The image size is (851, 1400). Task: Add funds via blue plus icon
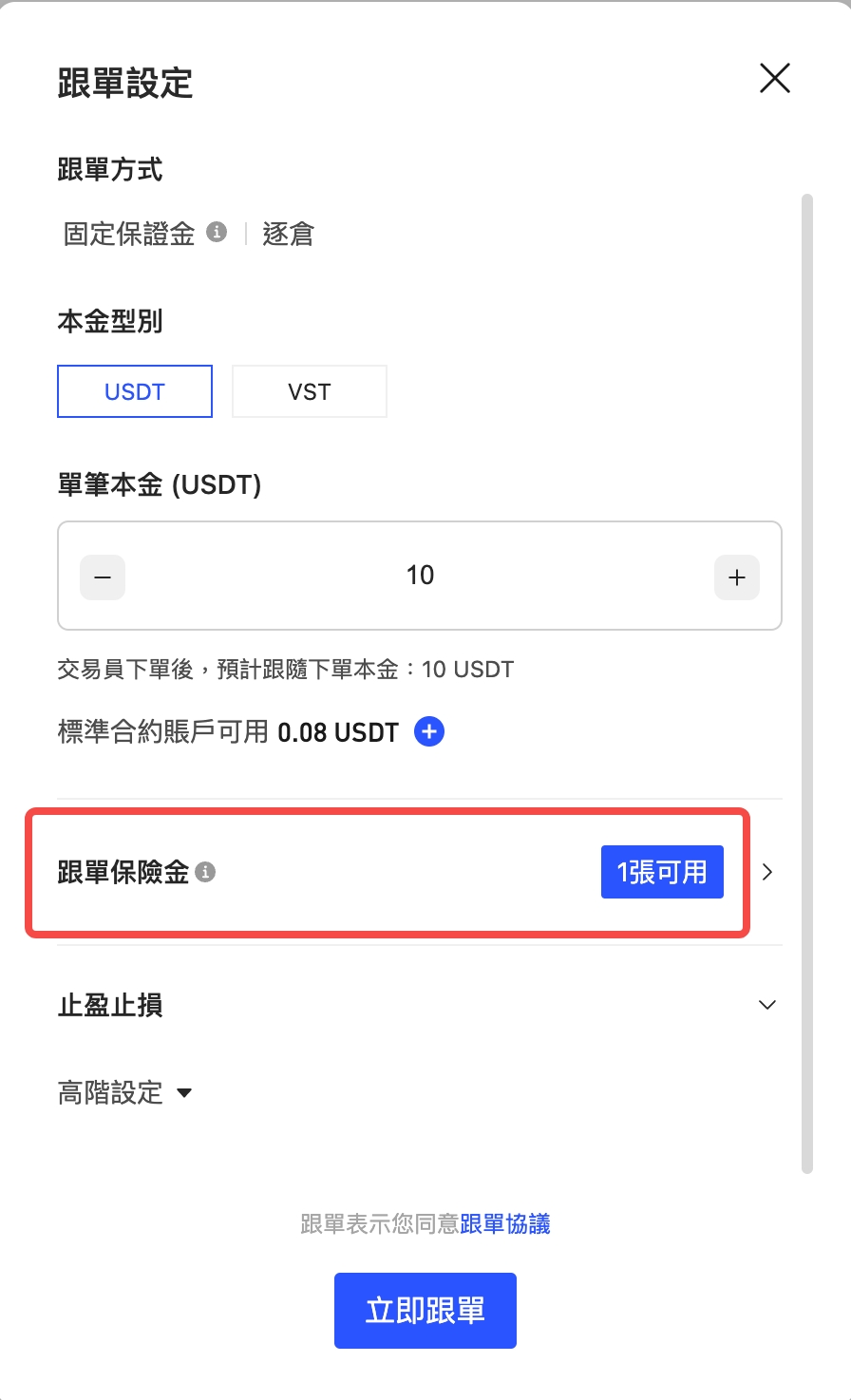[429, 732]
